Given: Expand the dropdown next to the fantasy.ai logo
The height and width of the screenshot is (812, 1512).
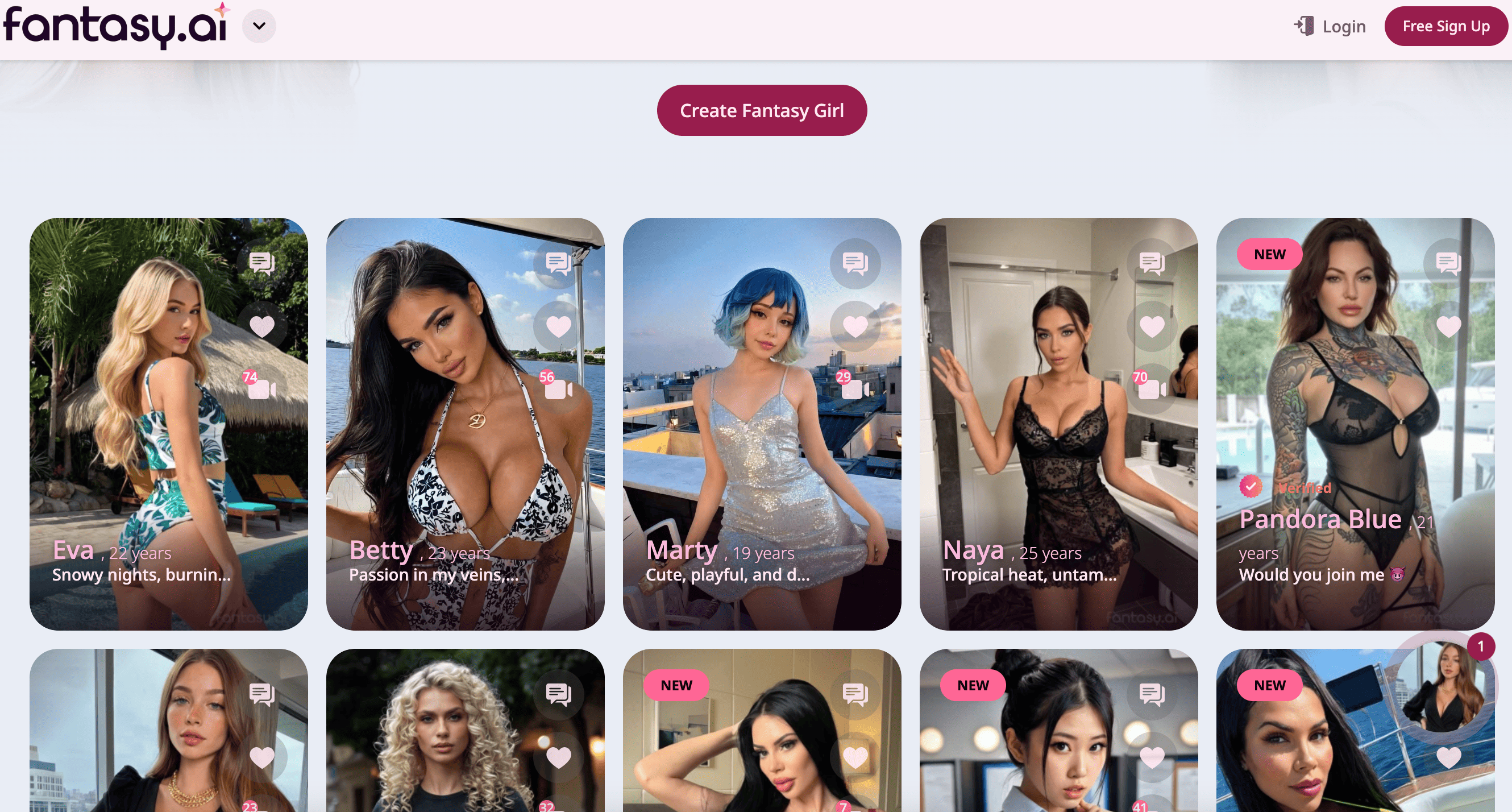Looking at the screenshot, I should [259, 26].
